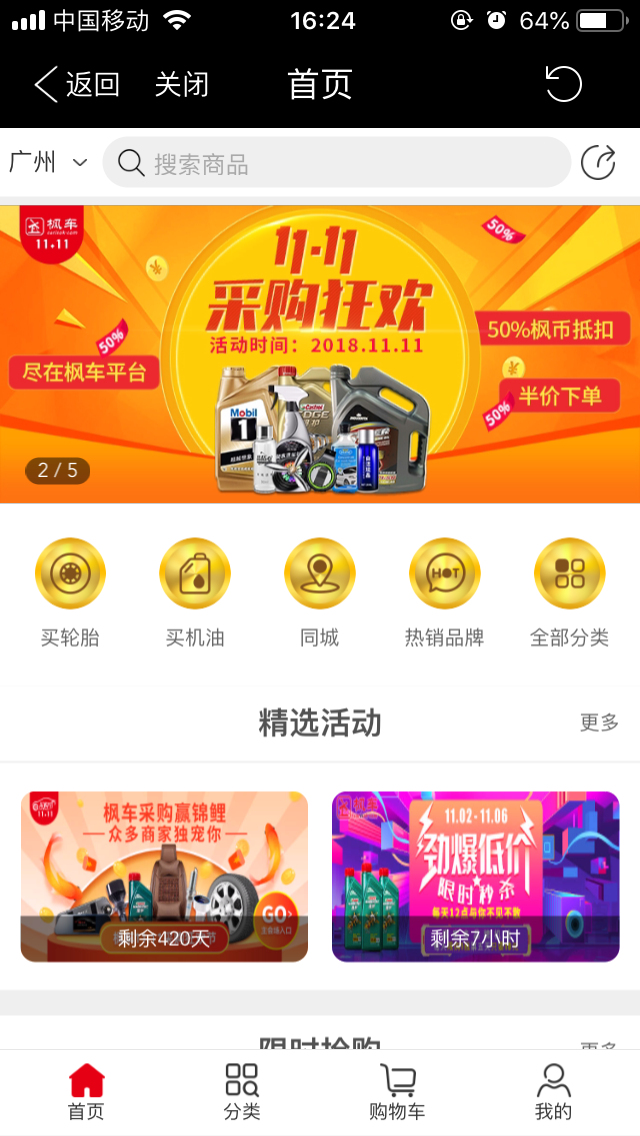Refresh the page with the reload icon
Image resolution: width=640 pixels, height=1136 pixels.
[563, 84]
